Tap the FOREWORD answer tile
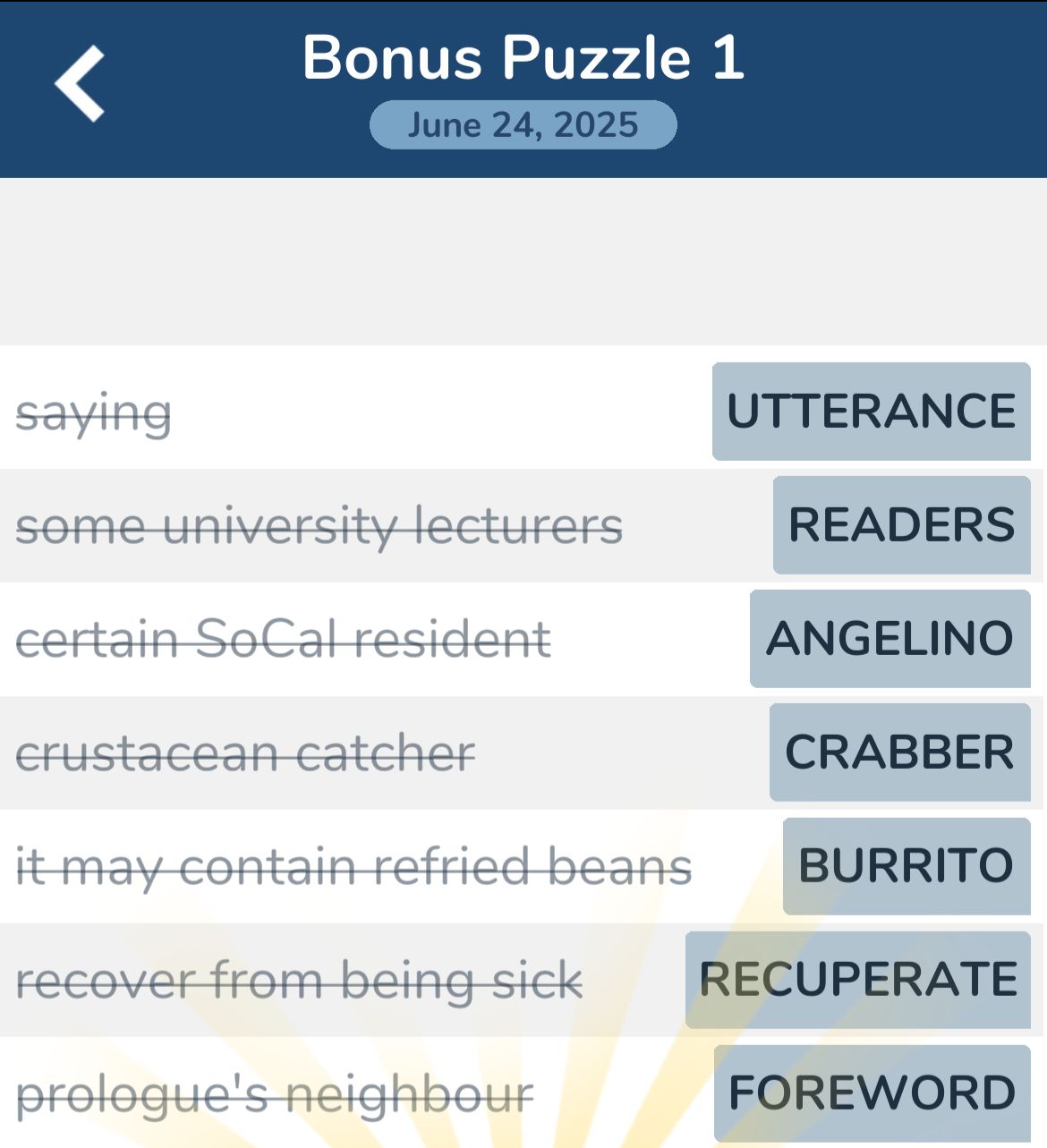Viewport: 1047px width, 1148px height. point(872,1093)
